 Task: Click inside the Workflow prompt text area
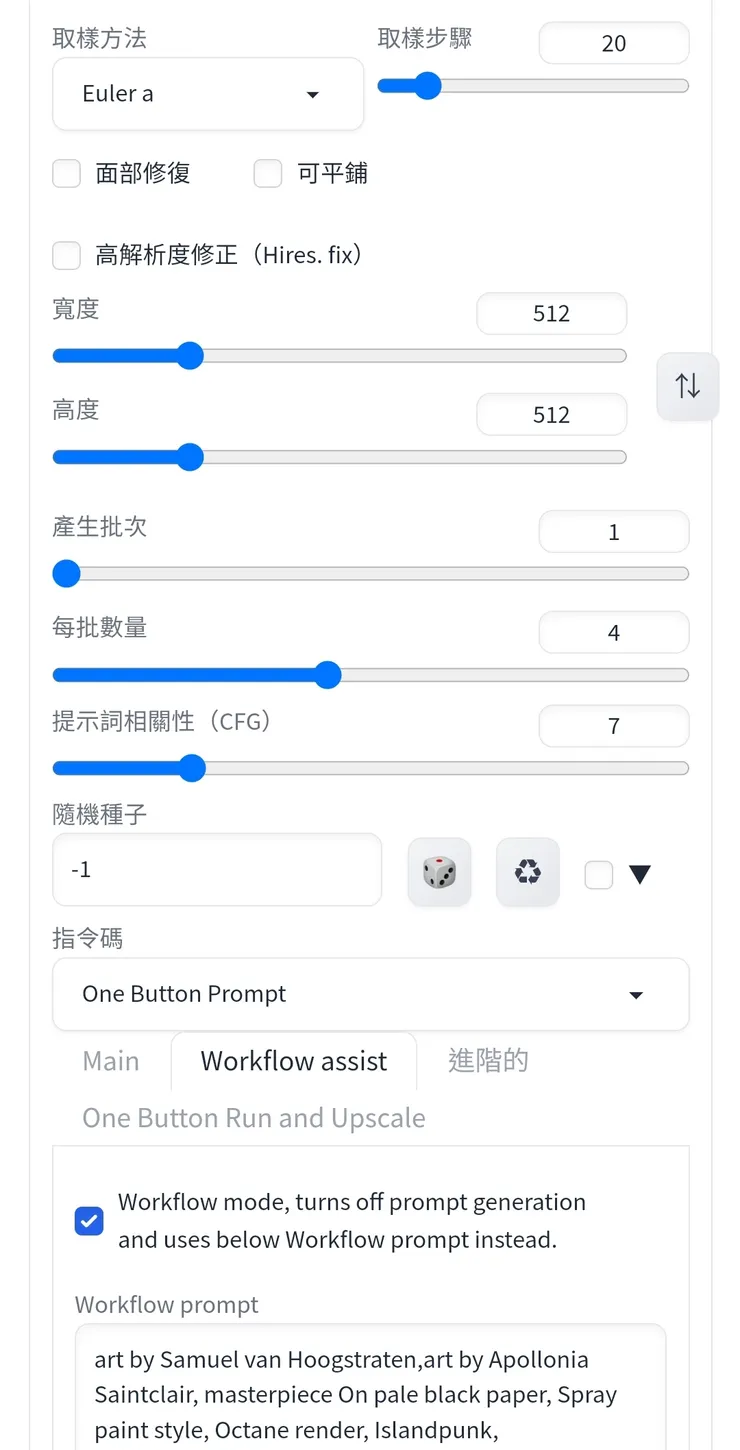[370, 1390]
